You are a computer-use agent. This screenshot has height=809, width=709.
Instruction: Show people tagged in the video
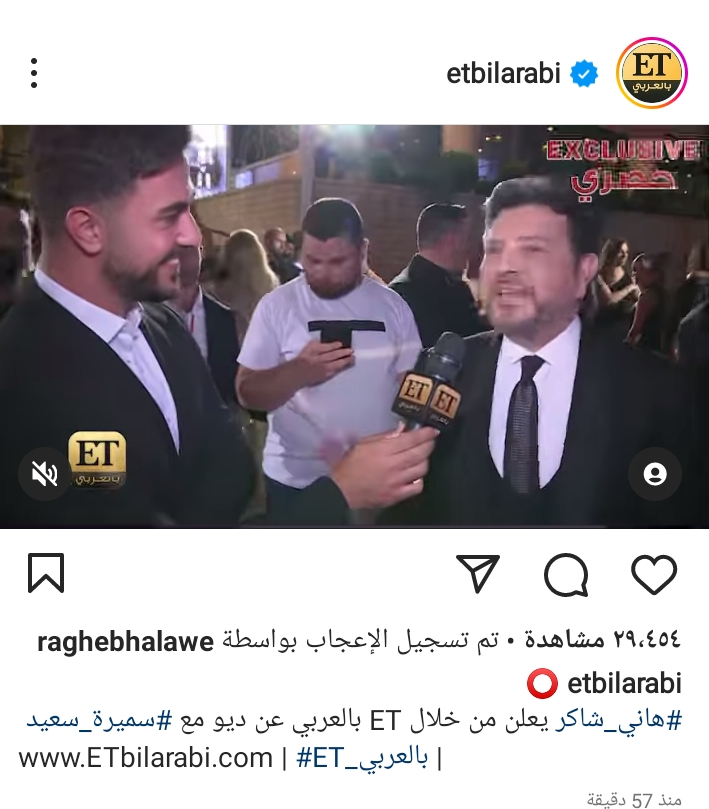655,474
